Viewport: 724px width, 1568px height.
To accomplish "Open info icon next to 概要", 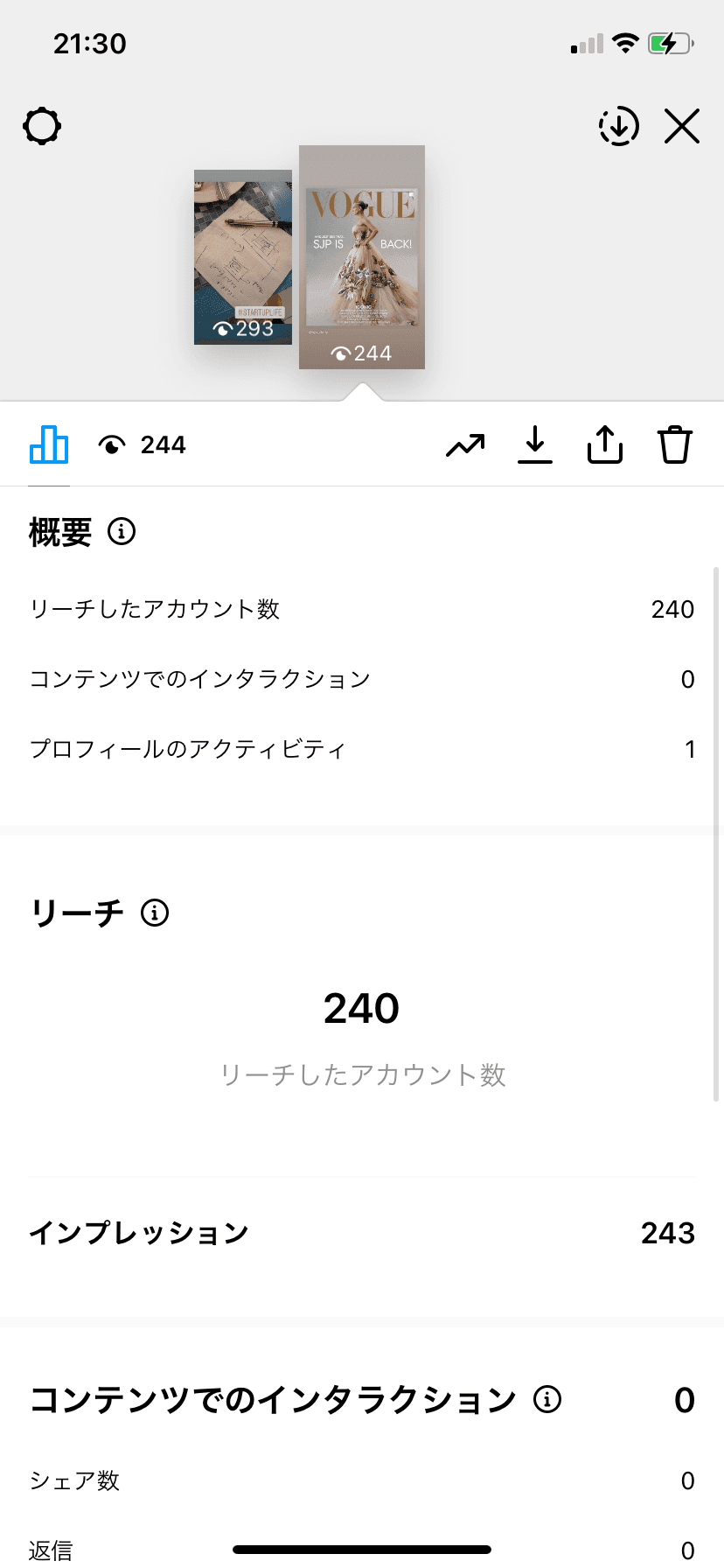I will [x=122, y=531].
